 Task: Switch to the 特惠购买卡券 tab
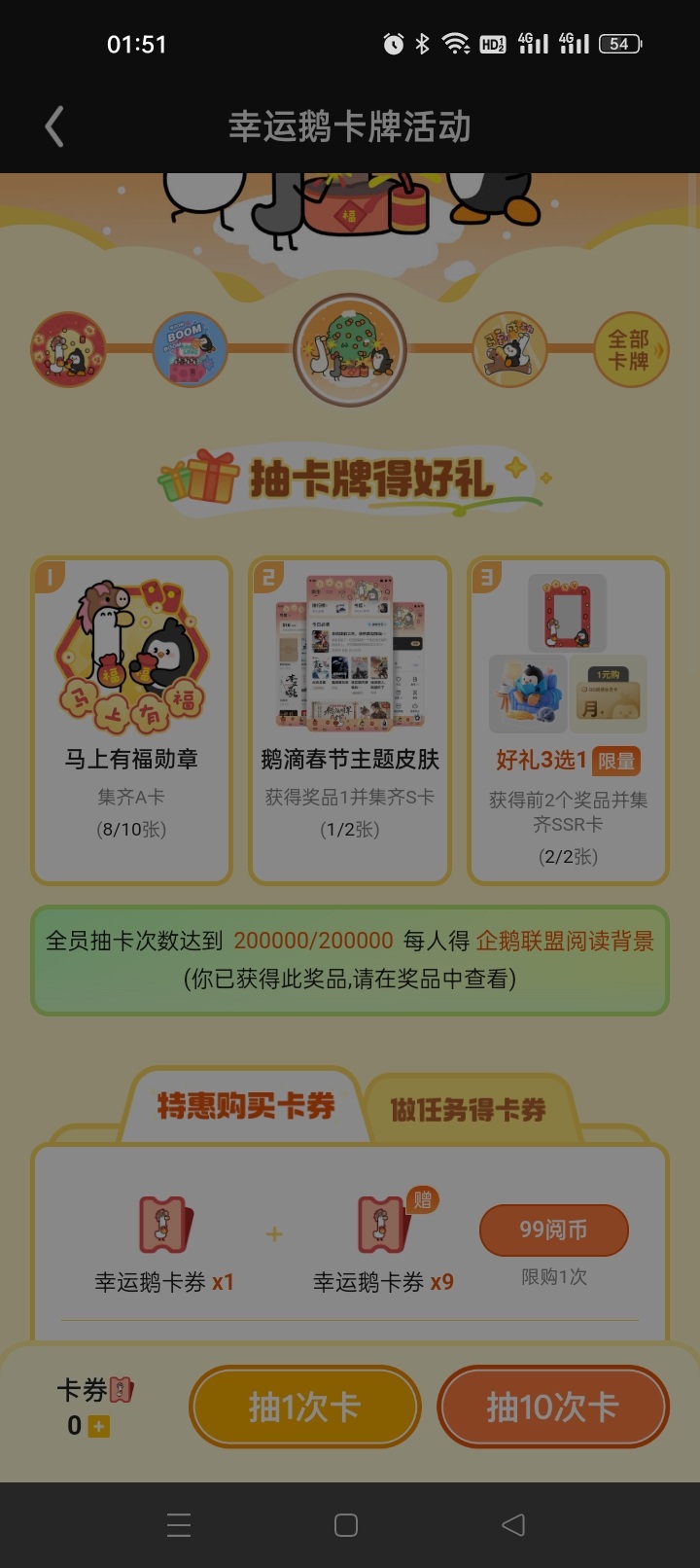246,1107
